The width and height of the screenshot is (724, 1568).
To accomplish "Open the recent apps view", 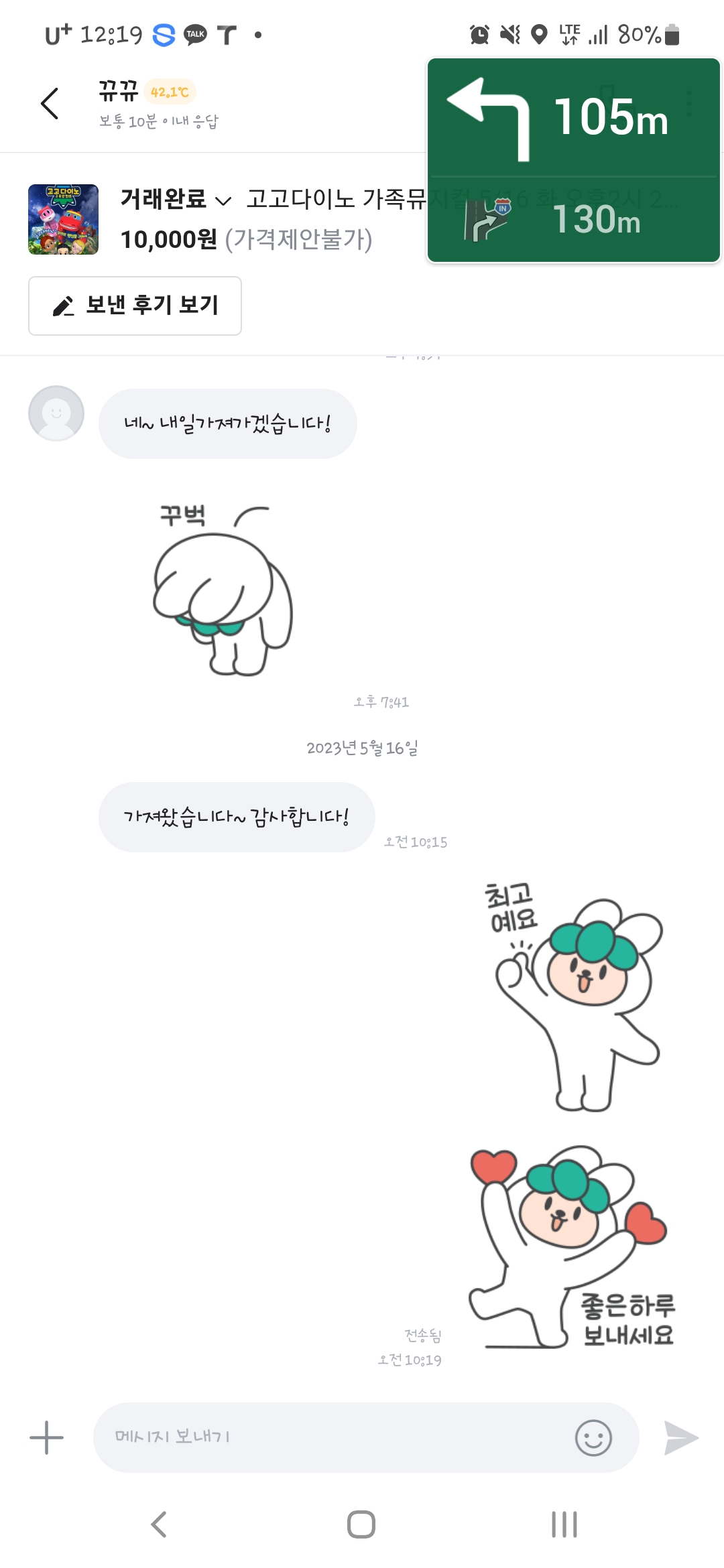I will 564,1524.
